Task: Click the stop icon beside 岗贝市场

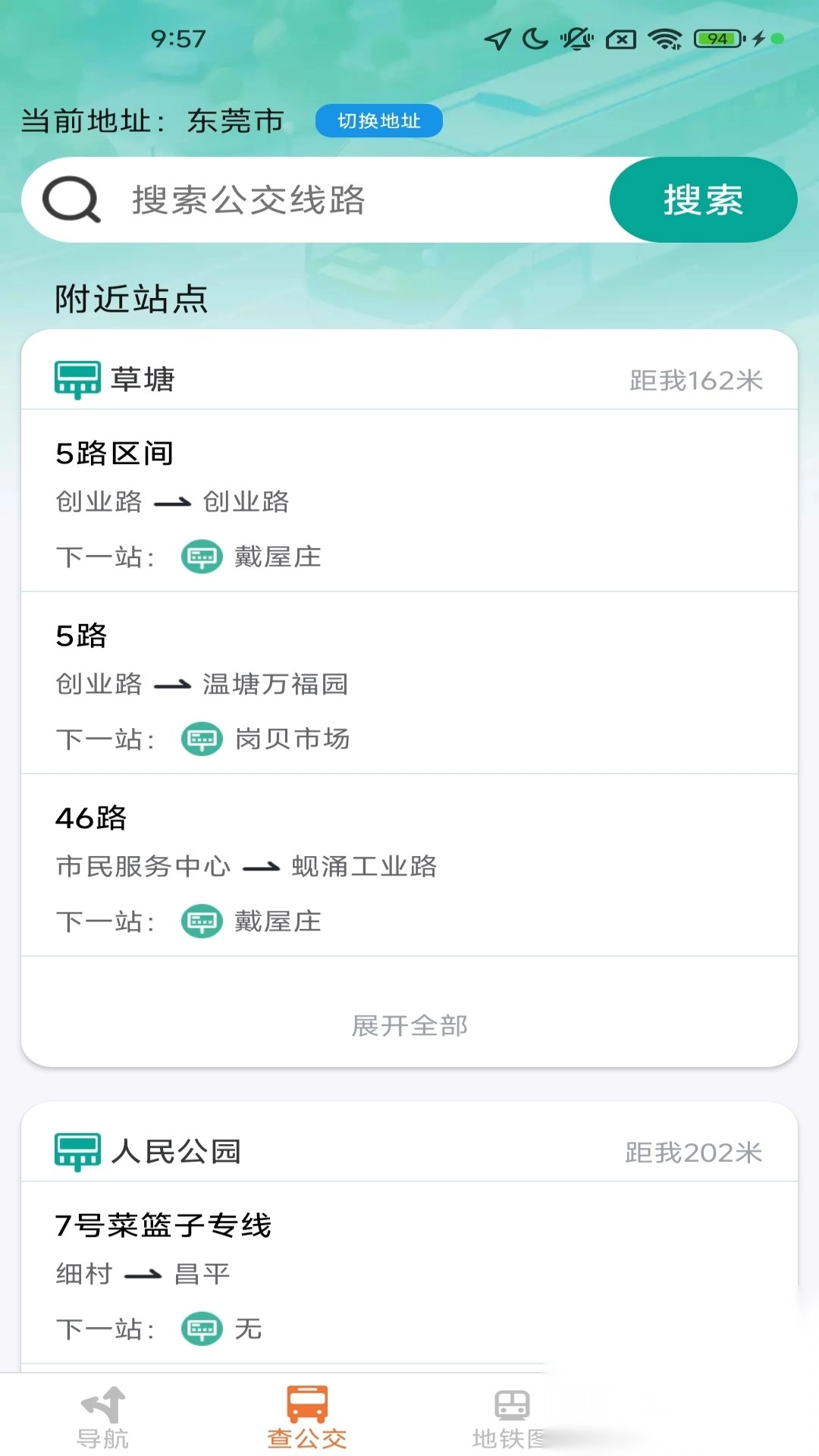Action: (x=201, y=739)
